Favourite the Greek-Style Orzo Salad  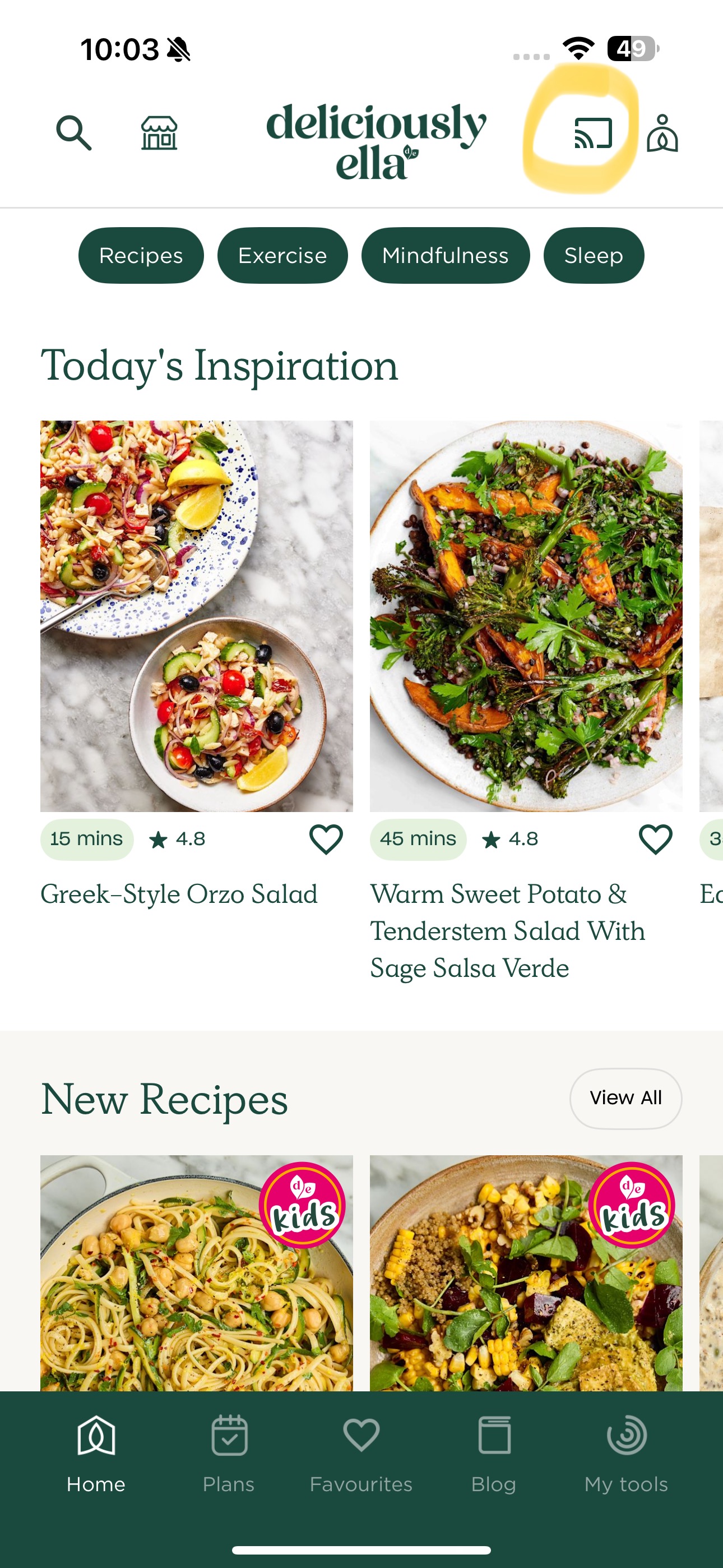pos(326,840)
